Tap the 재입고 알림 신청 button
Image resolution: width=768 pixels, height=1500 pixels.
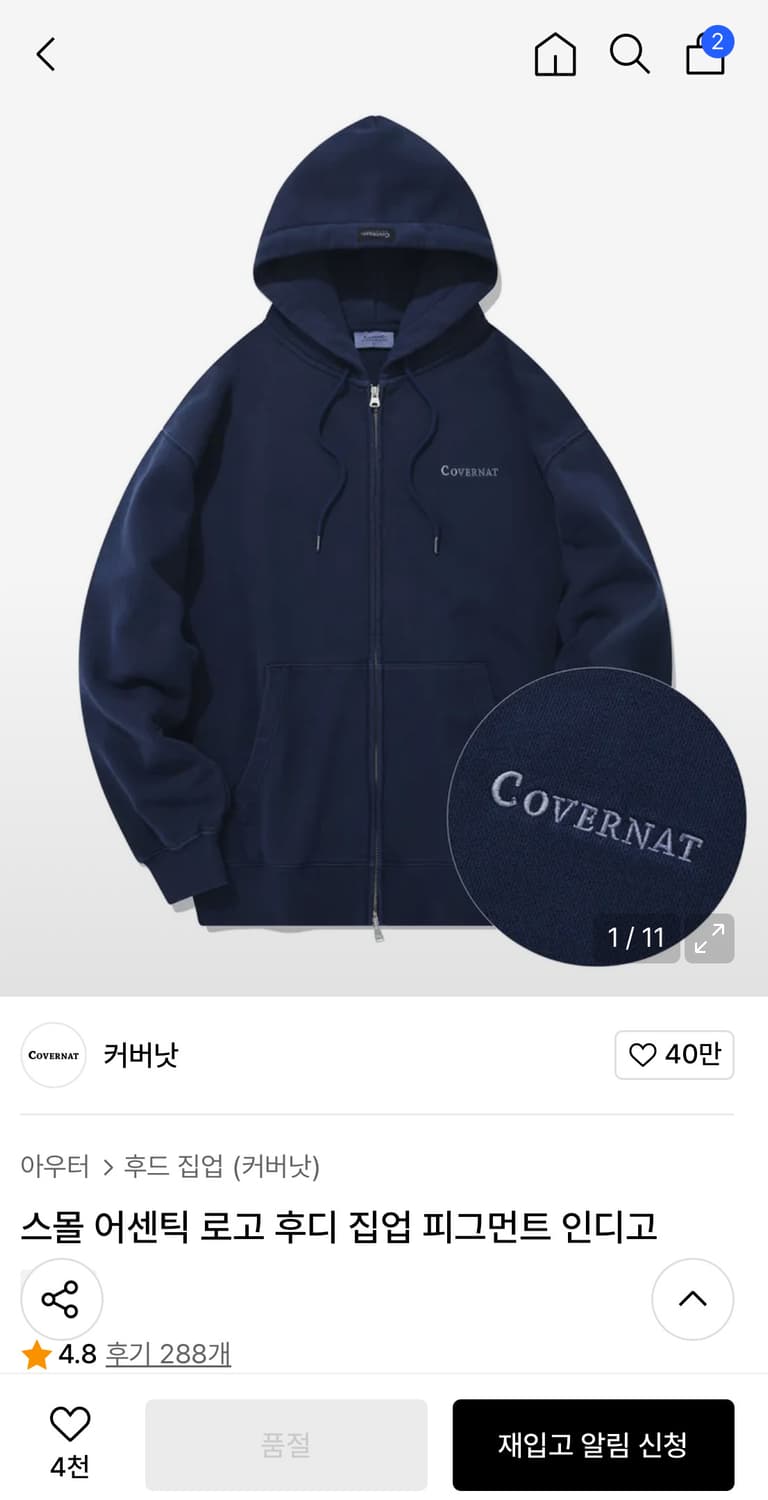[x=594, y=1444]
